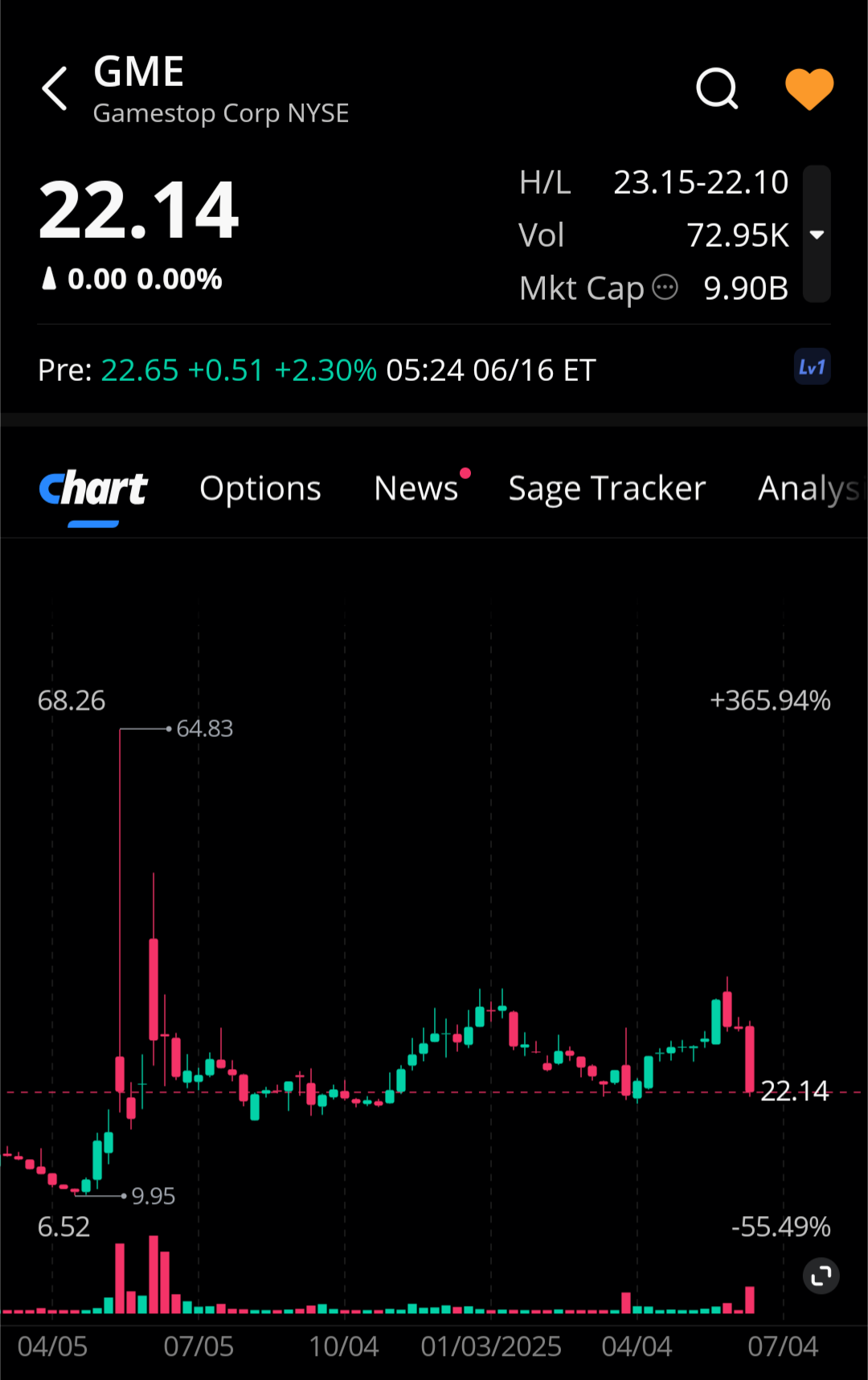Image resolution: width=868 pixels, height=1380 pixels.
Task: Expand the chart to full screen
Action: [821, 1276]
